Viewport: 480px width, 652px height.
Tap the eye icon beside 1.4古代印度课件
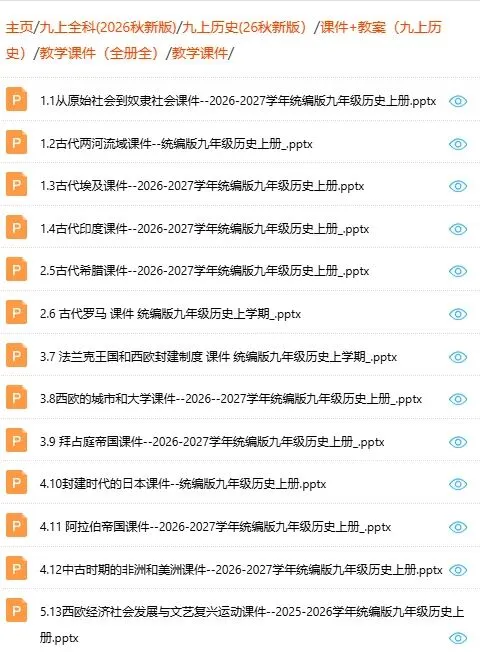(458, 229)
